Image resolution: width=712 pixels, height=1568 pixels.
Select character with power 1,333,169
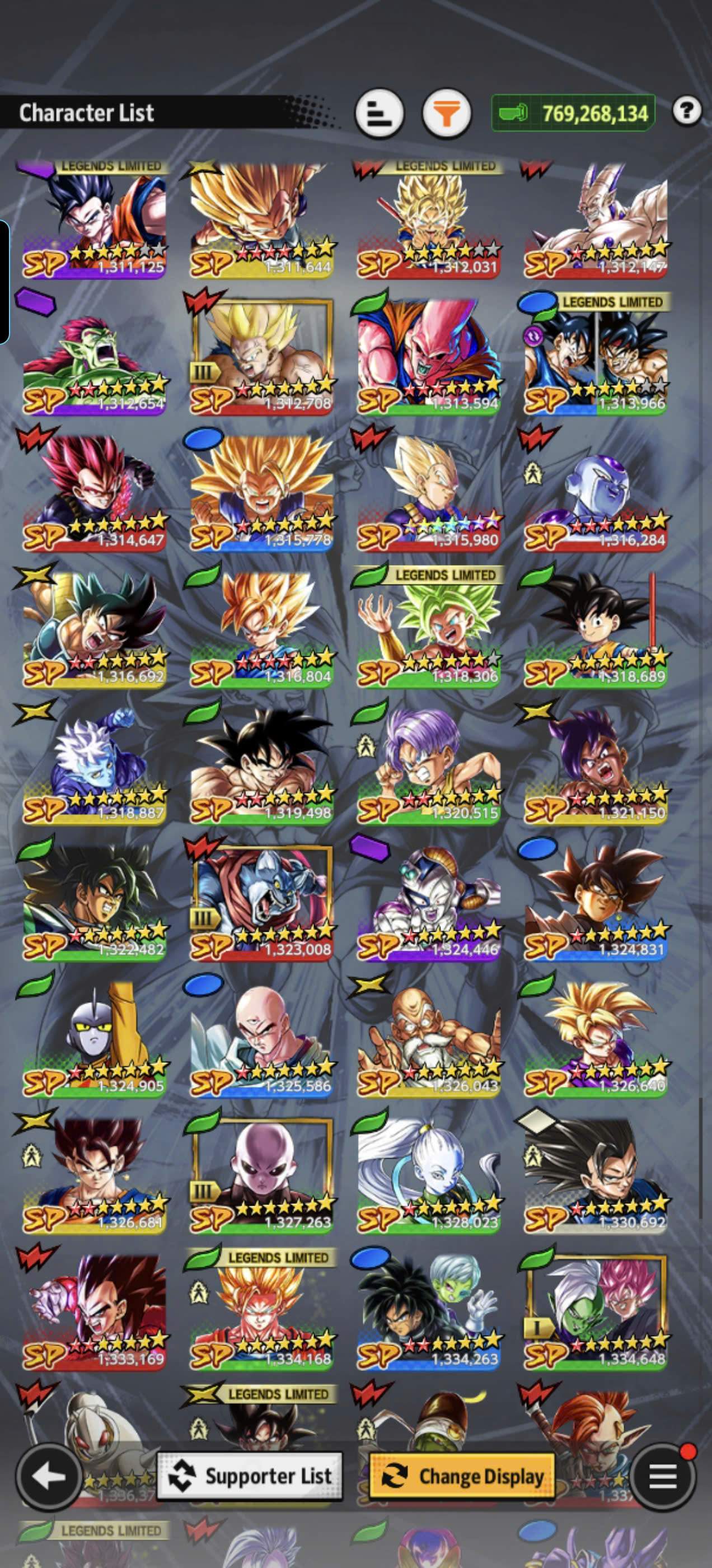point(93,1310)
